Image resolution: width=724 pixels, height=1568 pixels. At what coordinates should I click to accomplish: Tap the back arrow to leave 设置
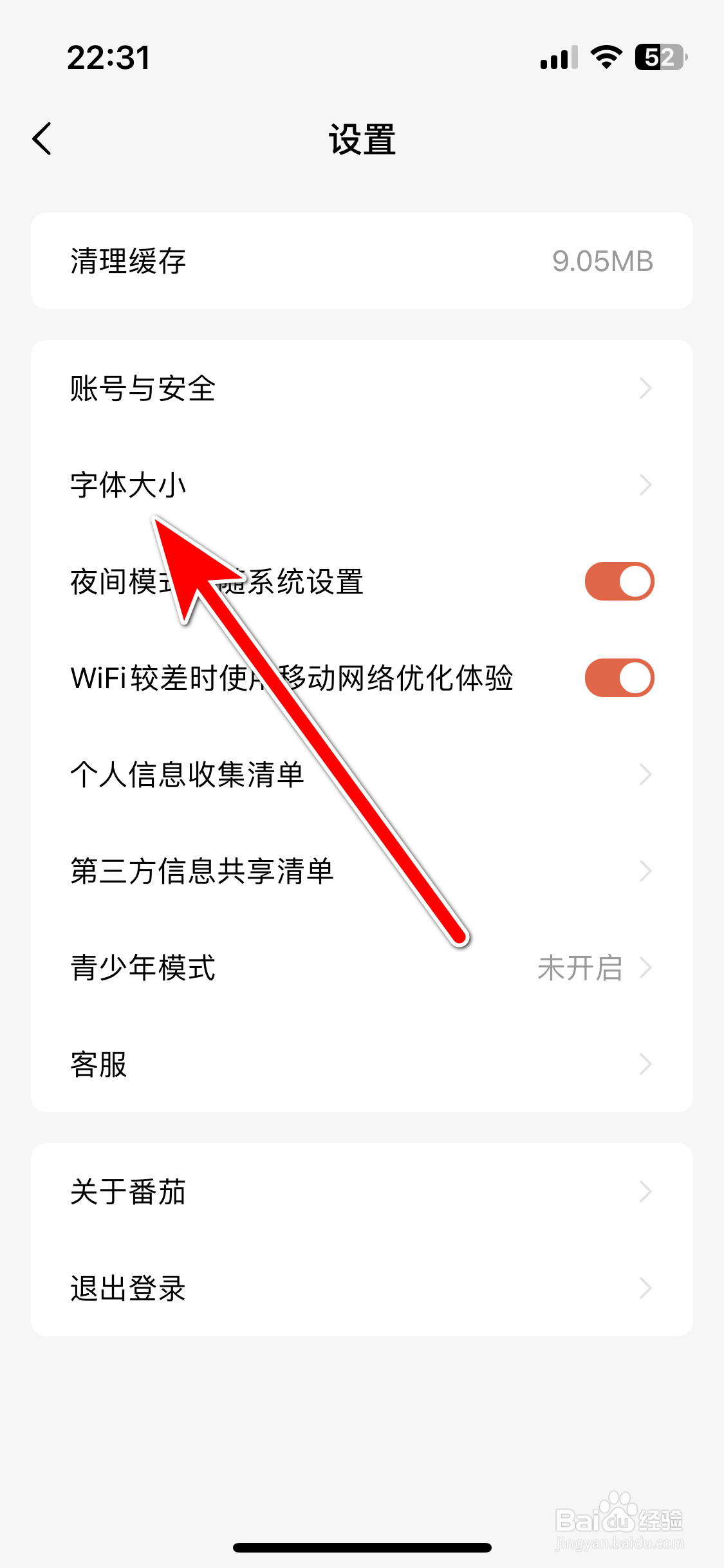coord(42,138)
